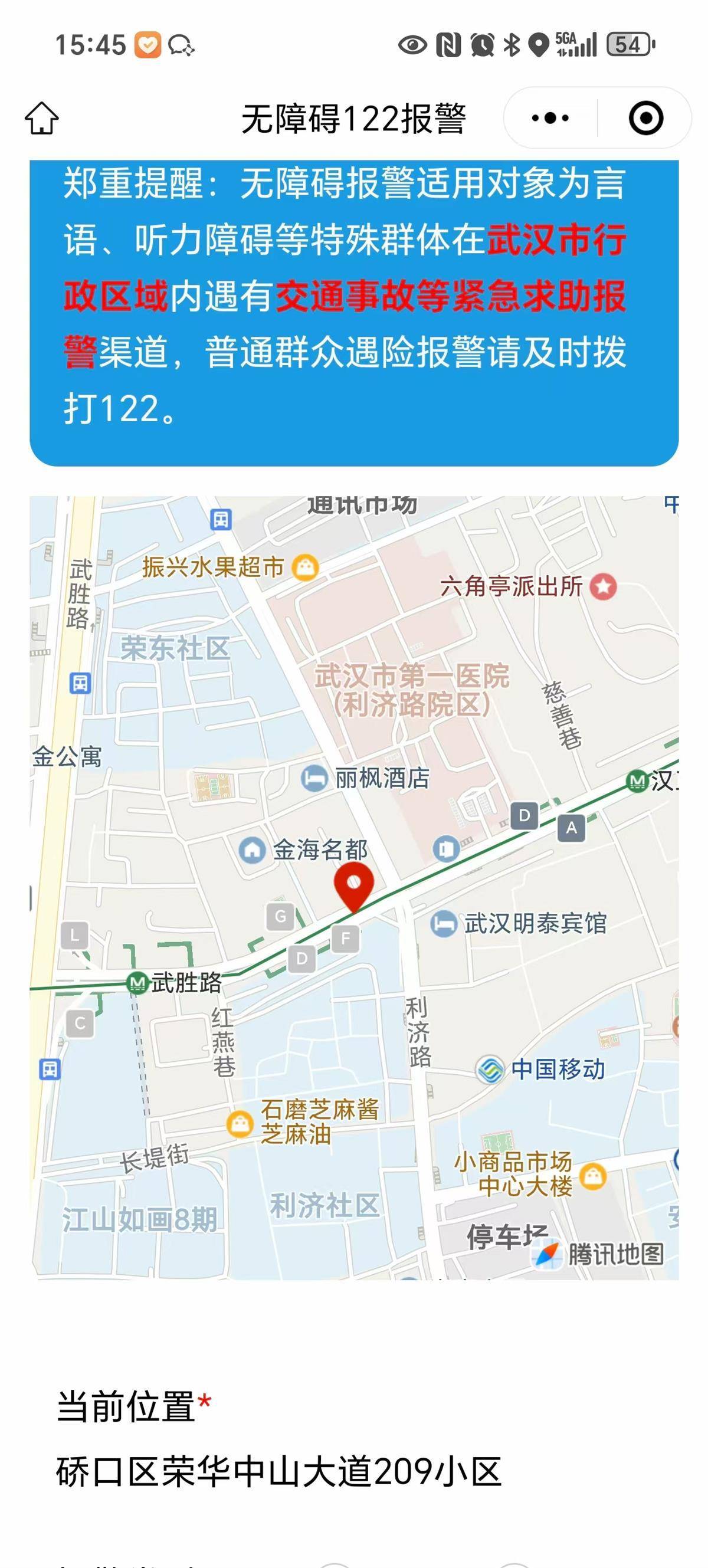Tap 金海名都 residence marker on the map
Viewport: 708px width, 1568px height.
(251, 849)
